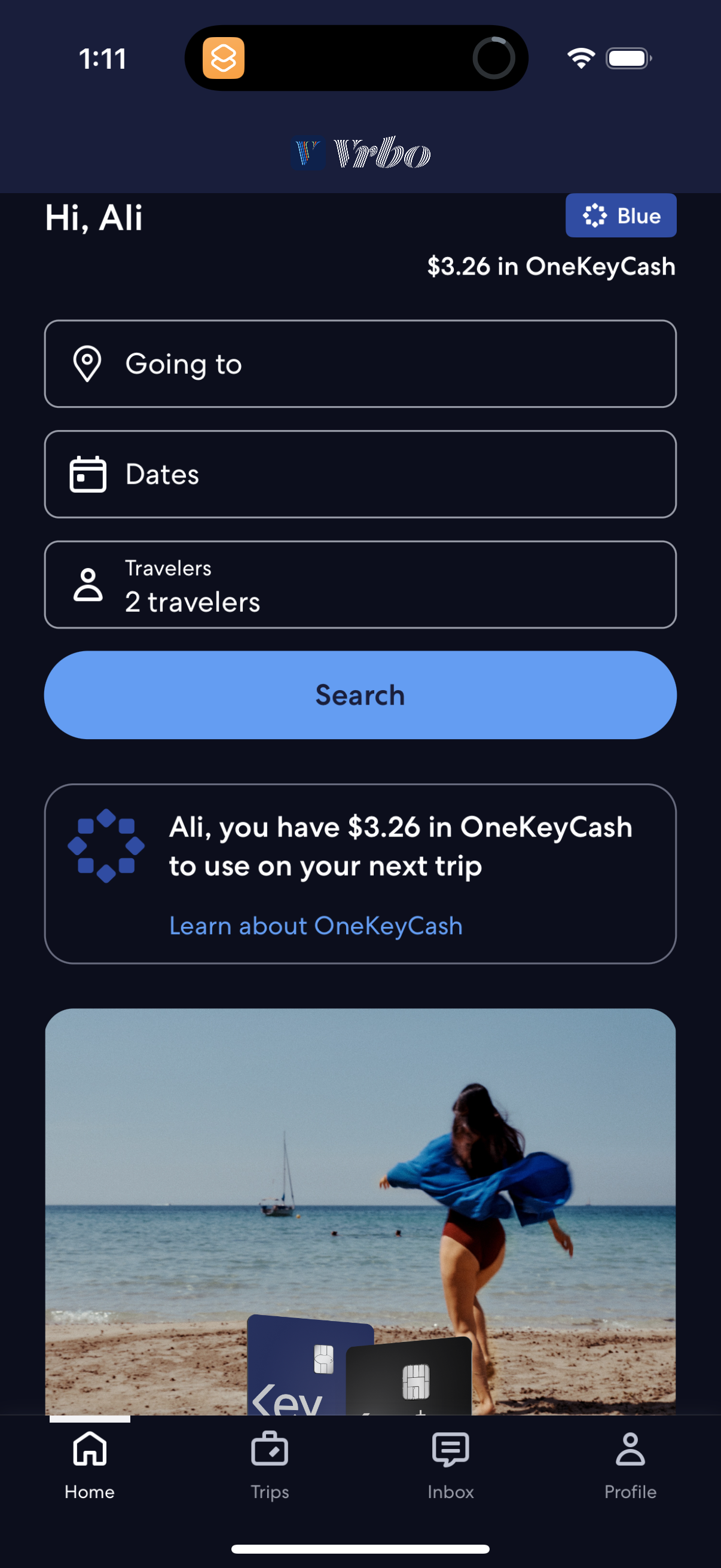
Task: Tap the traveler person icon
Action: 88,585
